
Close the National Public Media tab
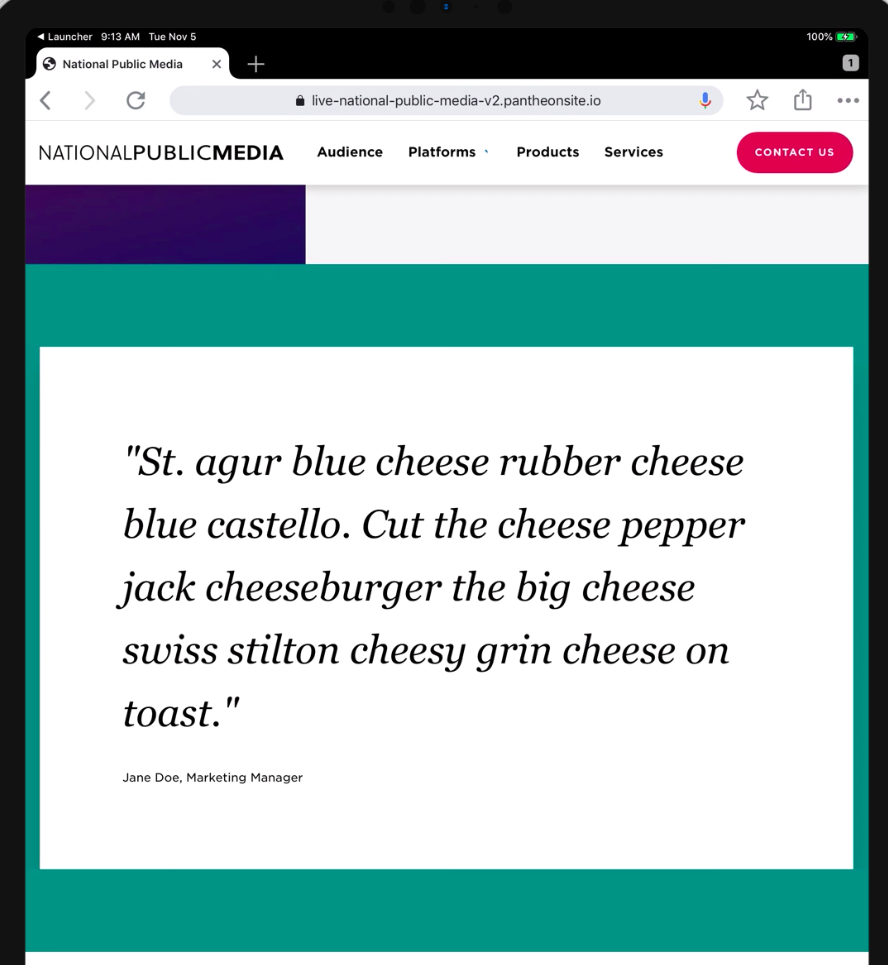pyautogui.click(x=216, y=64)
